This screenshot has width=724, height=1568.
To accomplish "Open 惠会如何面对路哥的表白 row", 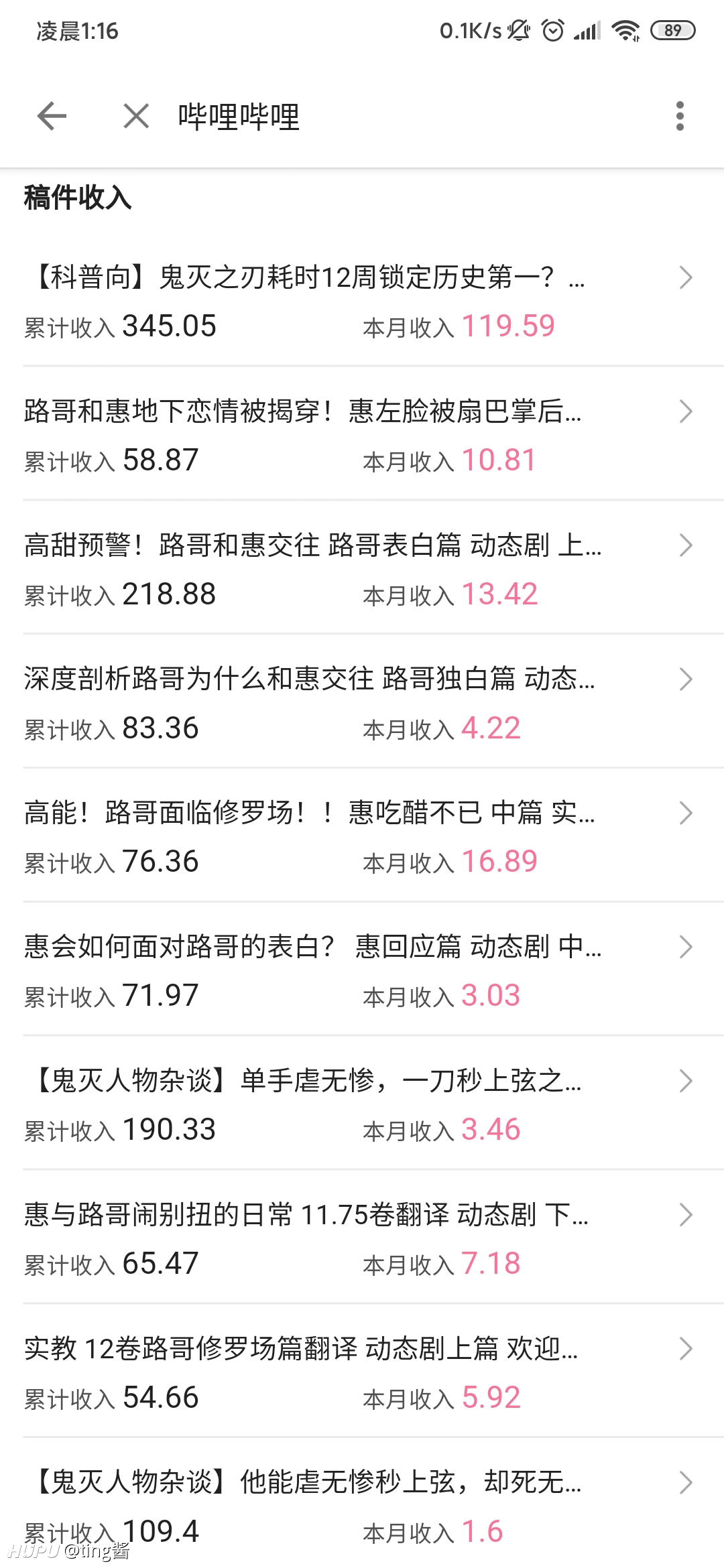I will (362, 970).
